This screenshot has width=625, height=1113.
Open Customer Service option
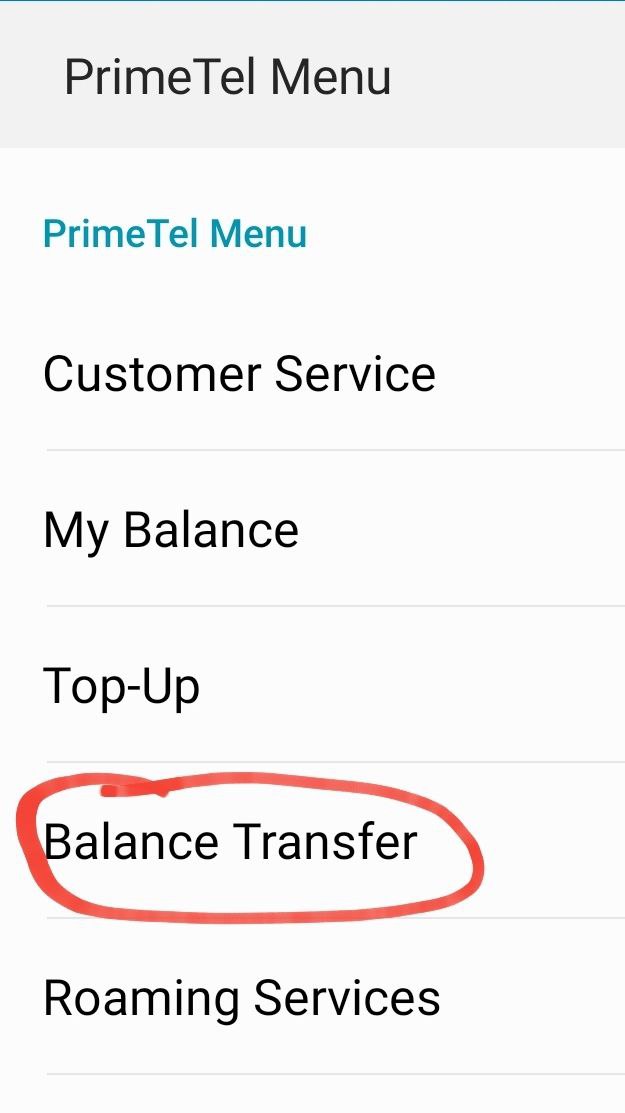click(240, 374)
